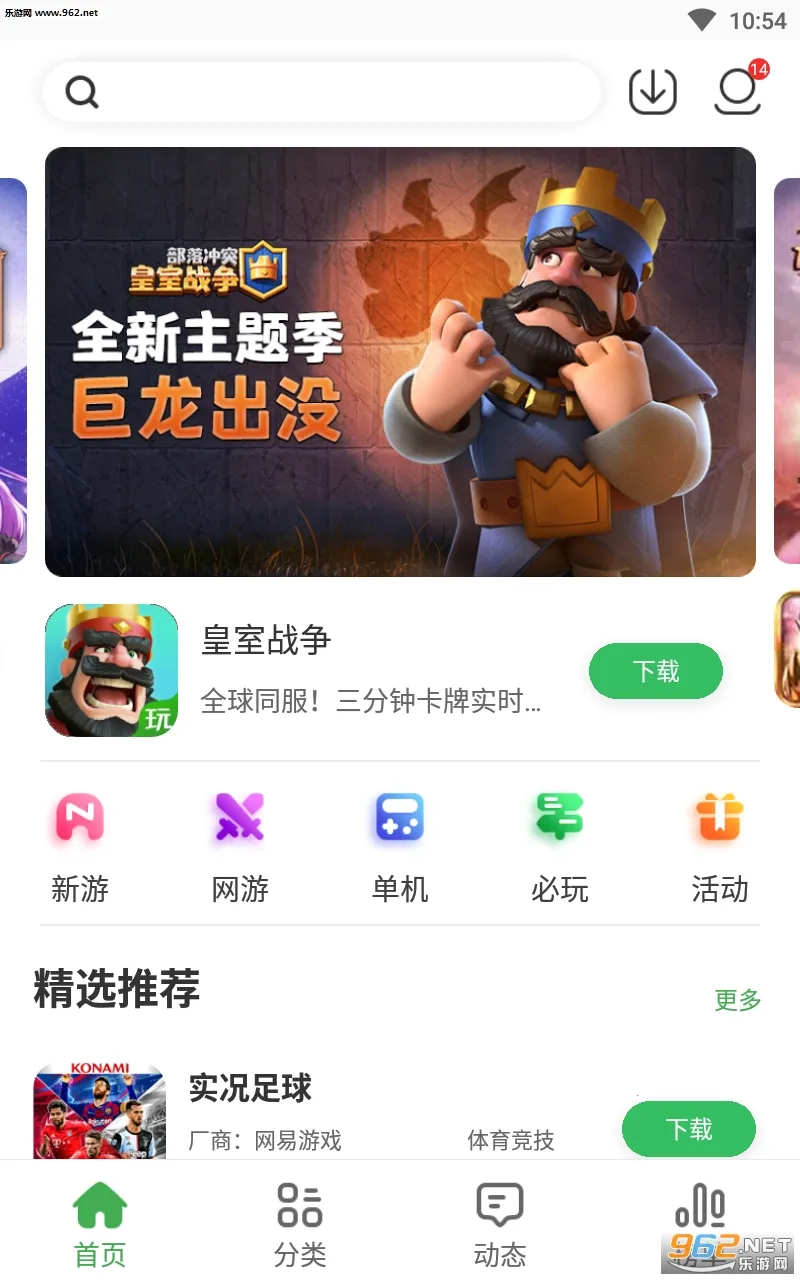The image size is (800, 1280).
Task: Open the 活动 shortcut
Action: [719, 846]
